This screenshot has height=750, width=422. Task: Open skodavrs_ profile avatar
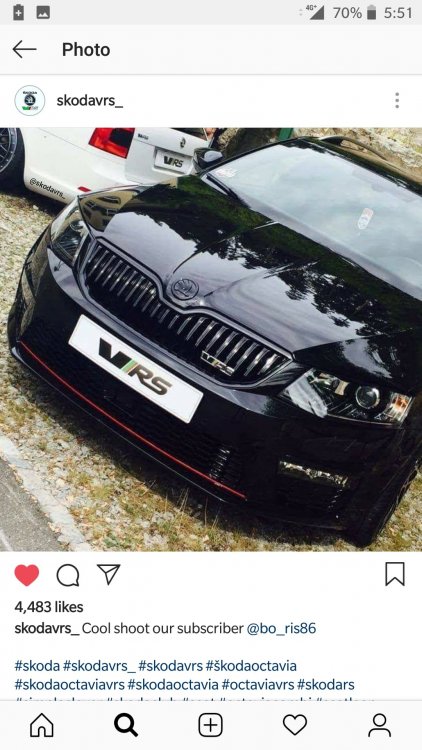pyautogui.click(x=30, y=100)
